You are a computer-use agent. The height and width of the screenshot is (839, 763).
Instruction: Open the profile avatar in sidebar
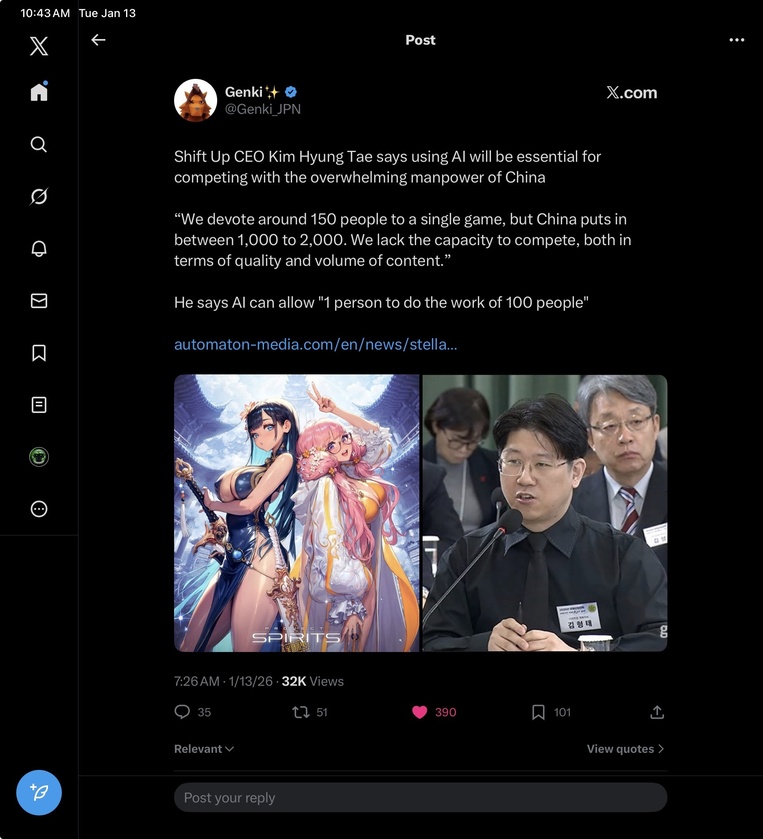(39, 457)
